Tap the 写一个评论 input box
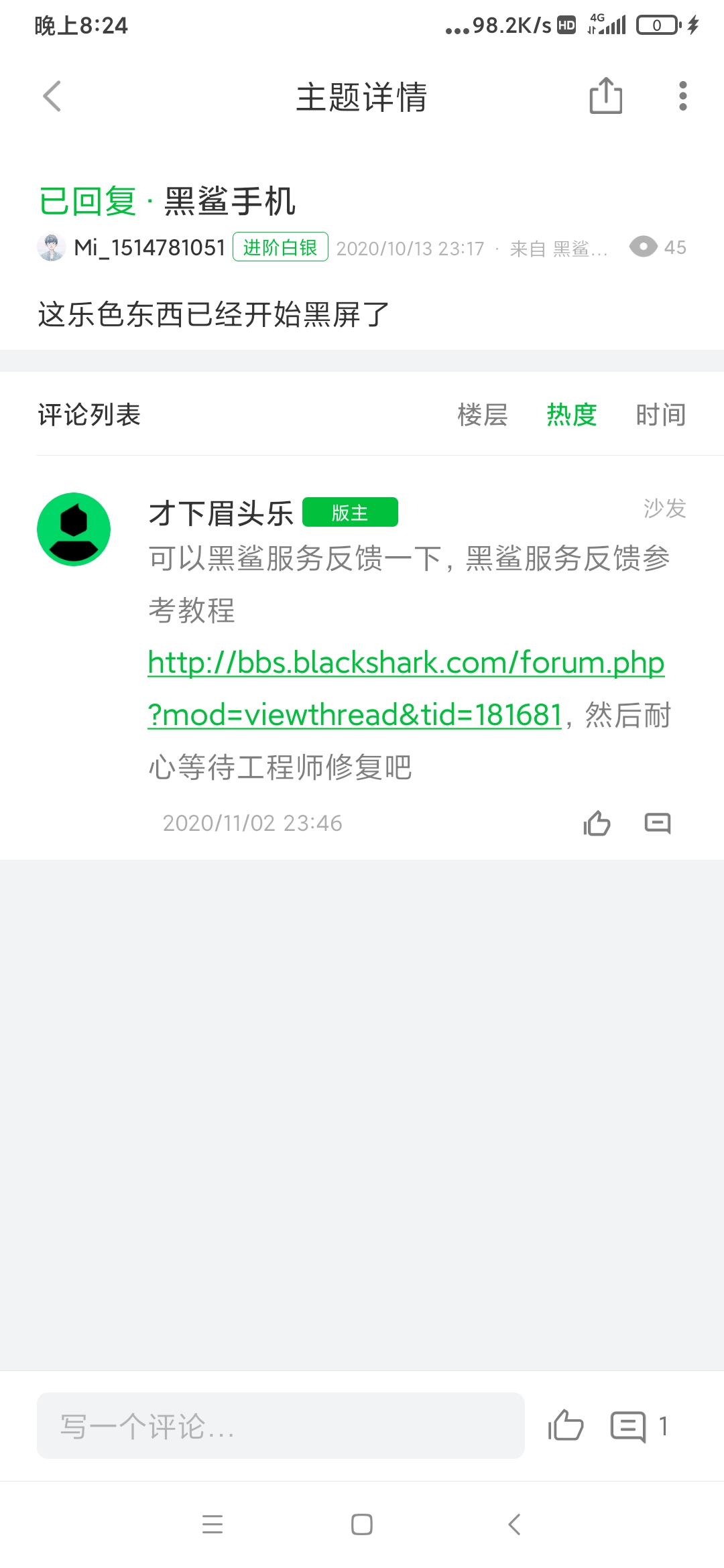The width and height of the screenshot is (724, 1568). [280, 1426]
